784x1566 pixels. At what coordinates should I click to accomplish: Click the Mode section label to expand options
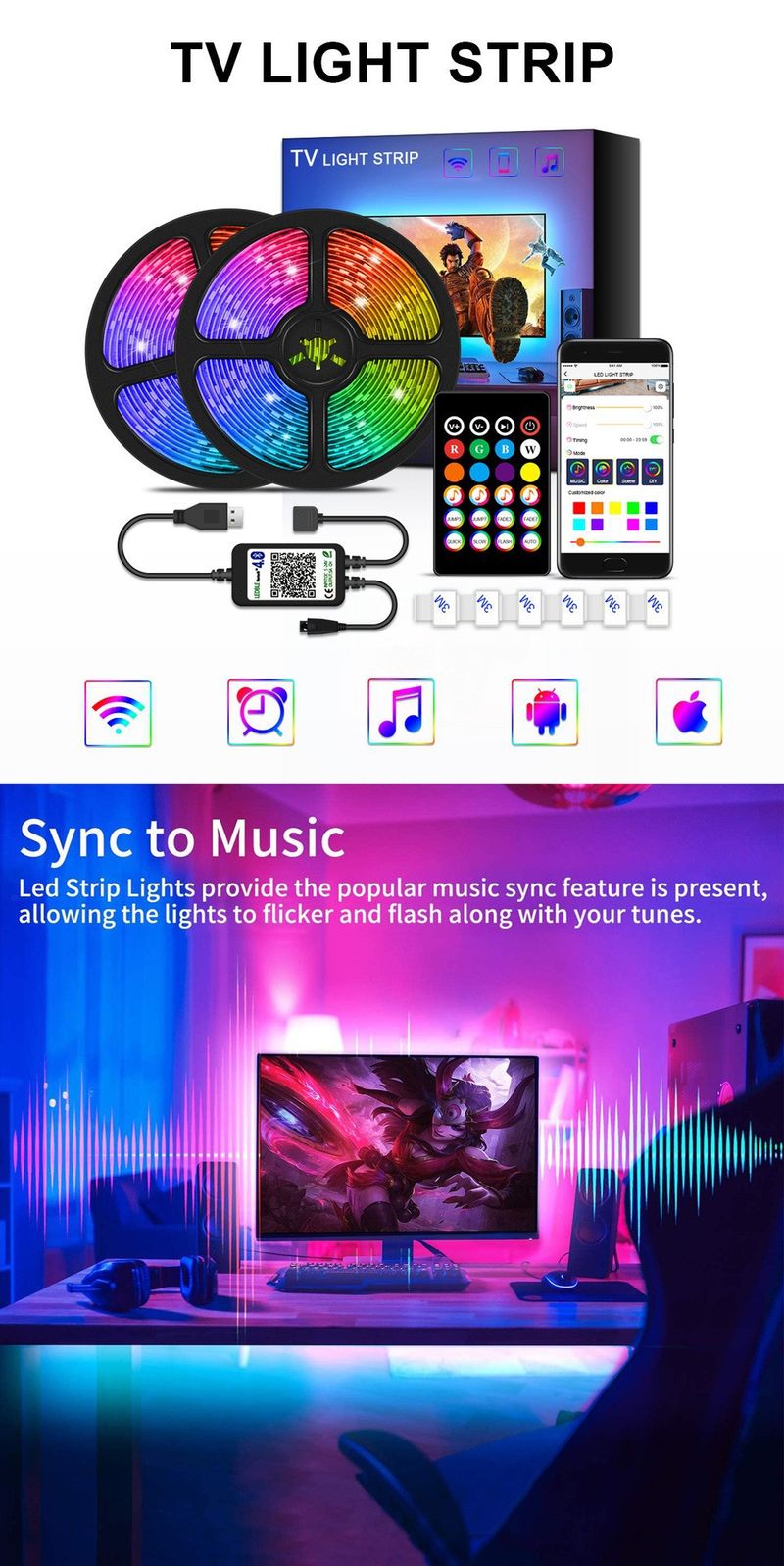pos(579,452)
